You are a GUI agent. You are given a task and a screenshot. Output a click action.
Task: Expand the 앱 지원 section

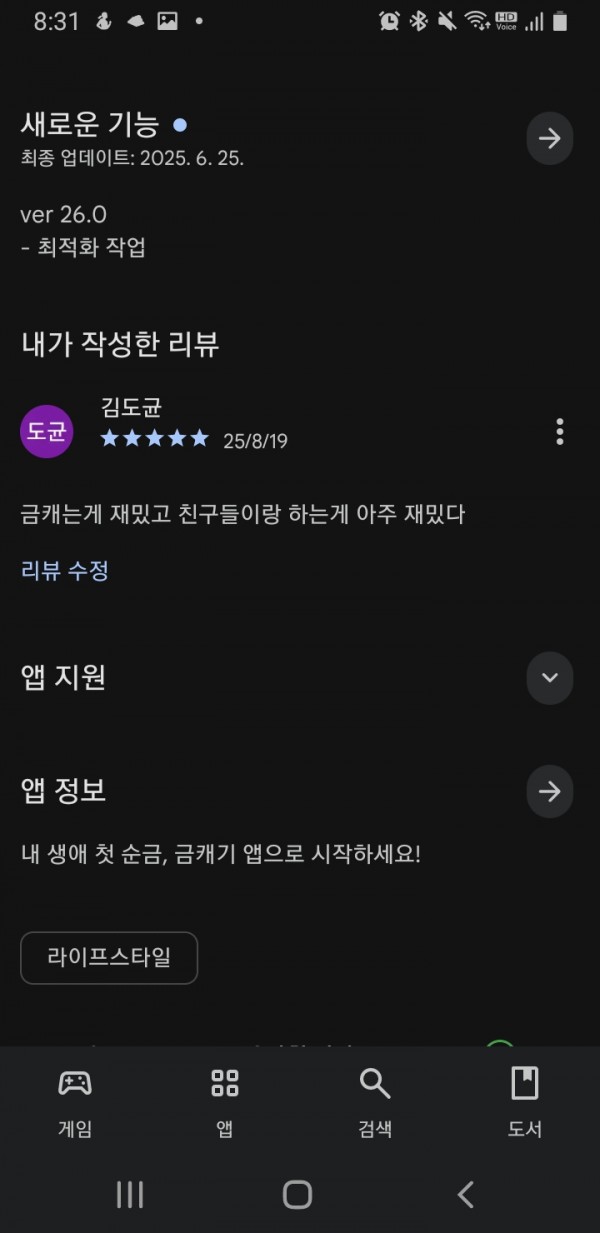click(549, 677)
